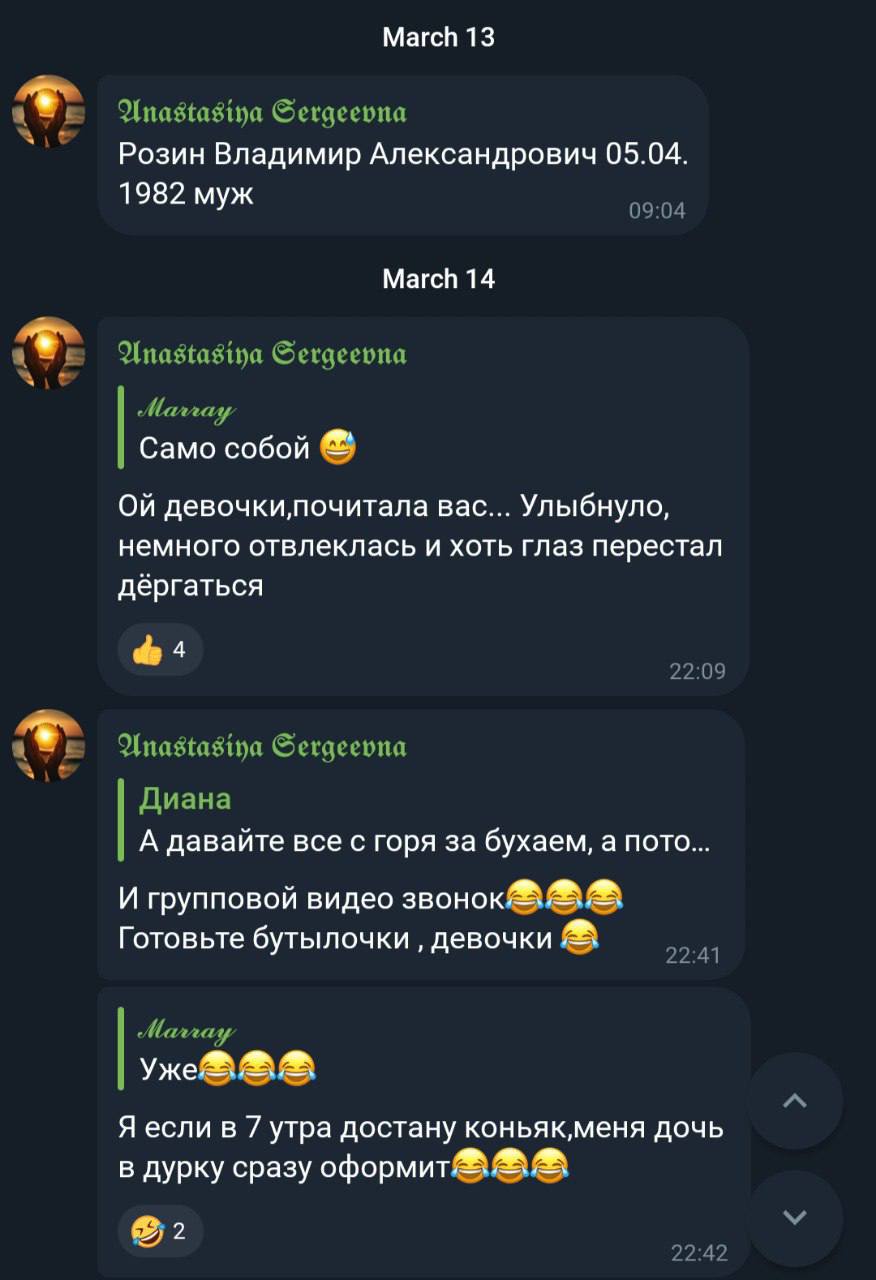Tap sender name above Розин Владимир message
This screenshot has width=876, height=1280.
point(262,112)
